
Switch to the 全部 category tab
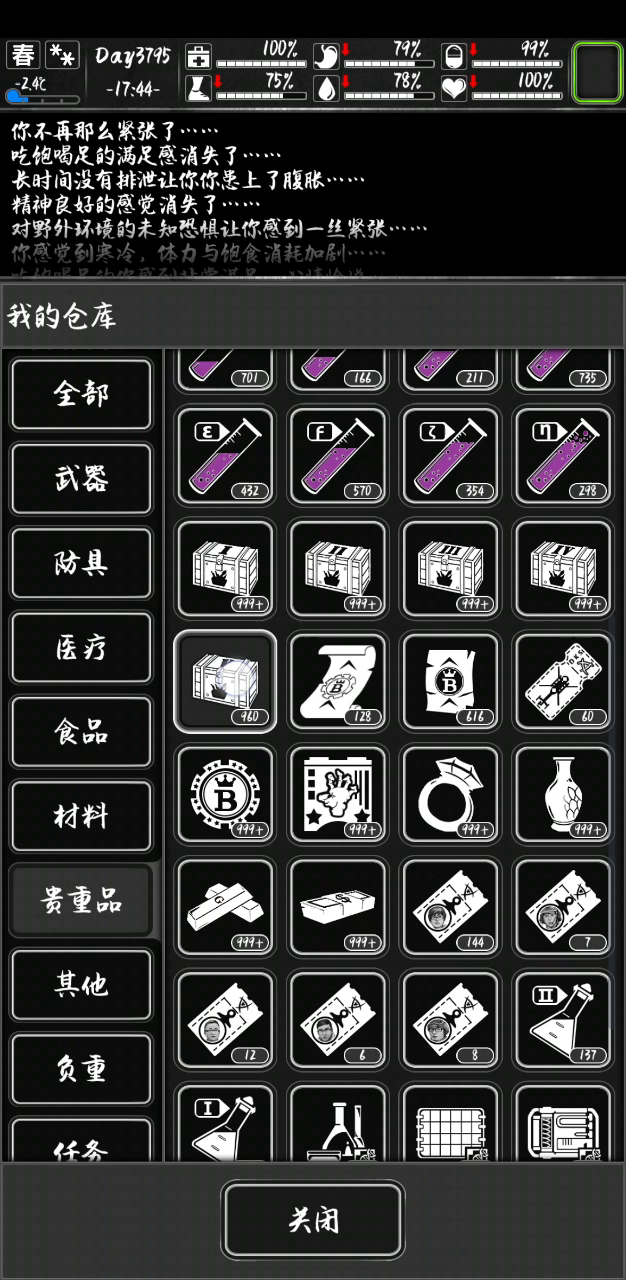[81, 394]
